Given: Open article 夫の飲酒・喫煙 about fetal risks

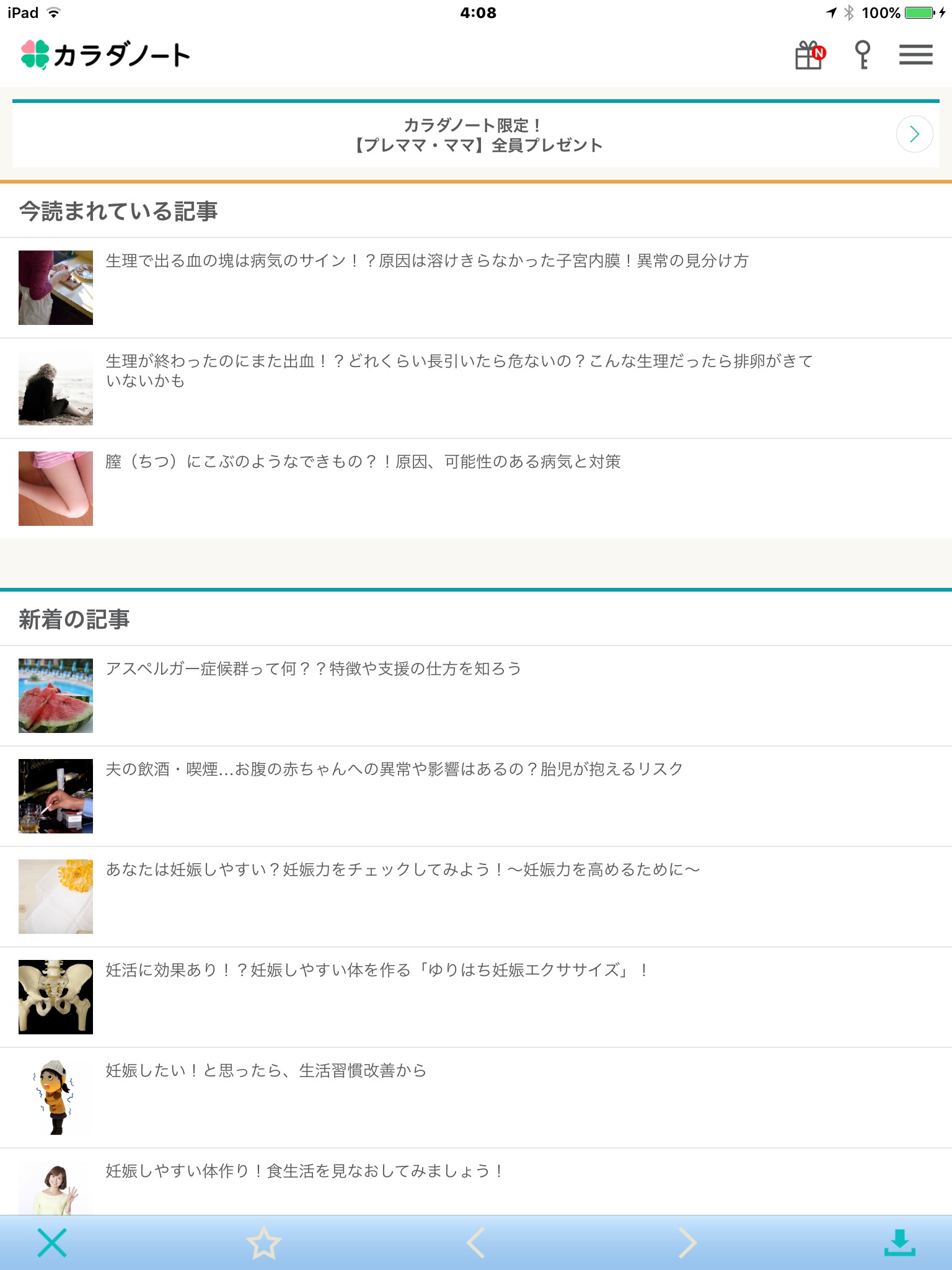Looking at the screenshot, I should (476, 796).
